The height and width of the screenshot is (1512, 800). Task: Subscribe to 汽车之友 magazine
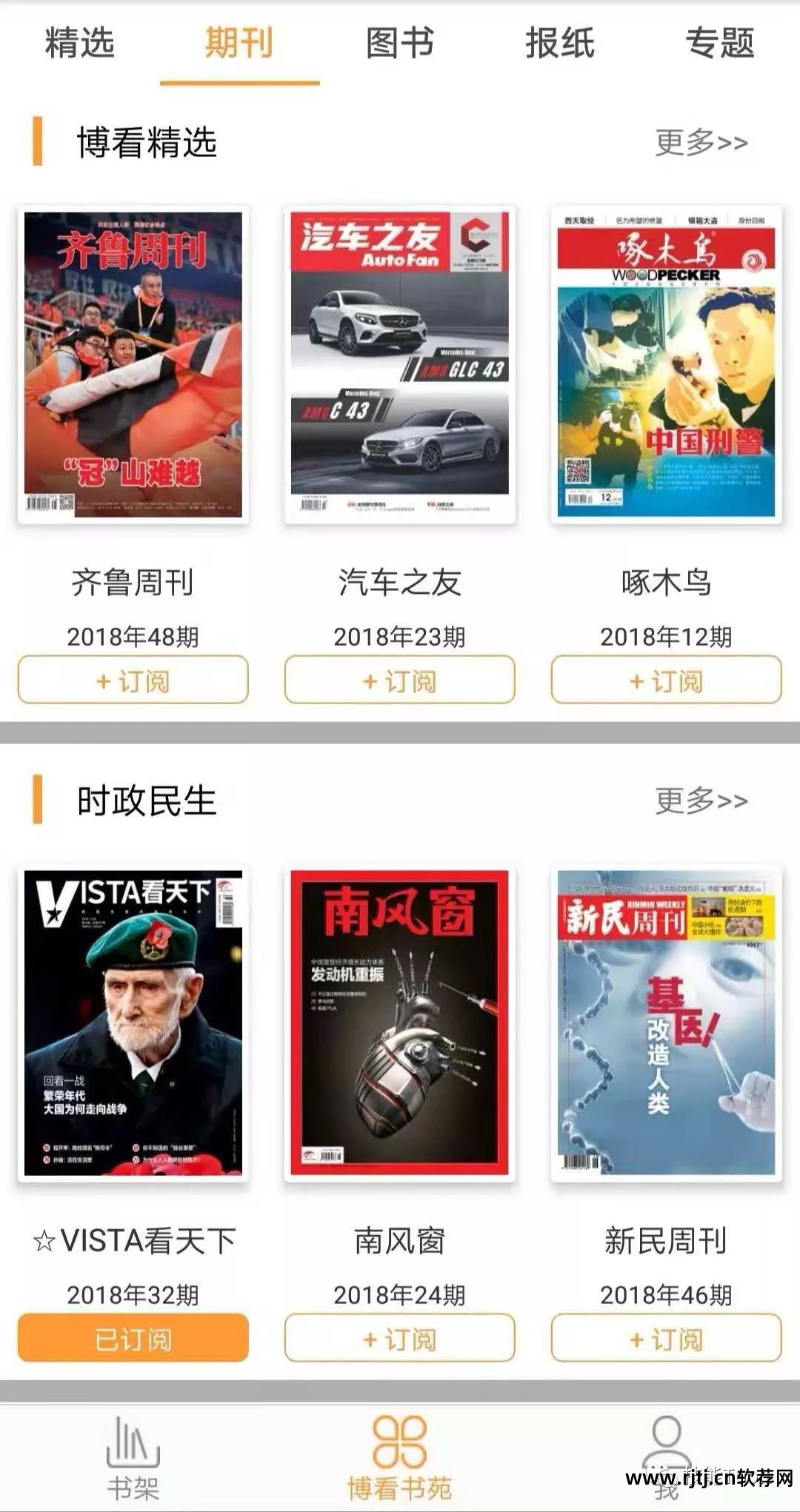point(399,678)
